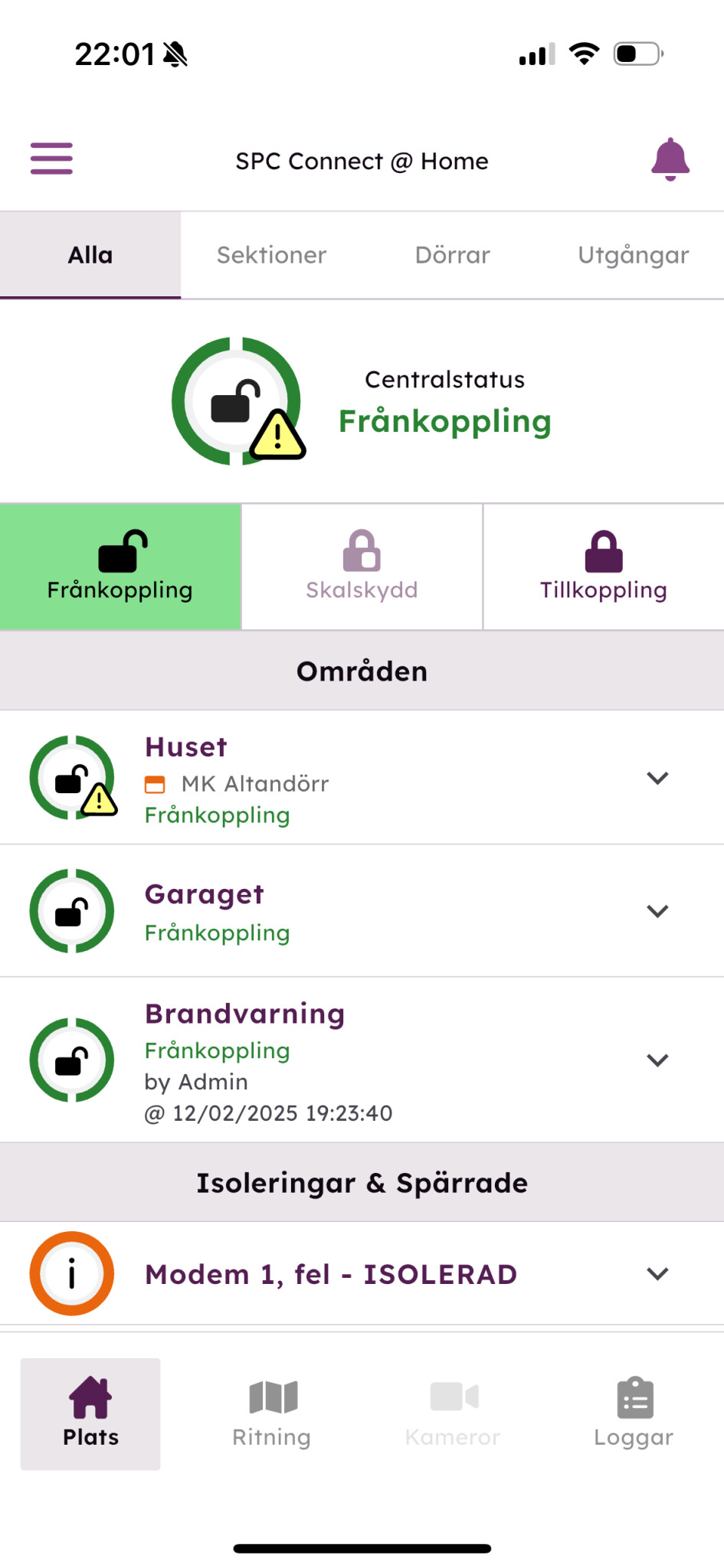Screen dimensions: 724x1568
Task: Open the hamburger drawer menu
Action: [51, 158]
